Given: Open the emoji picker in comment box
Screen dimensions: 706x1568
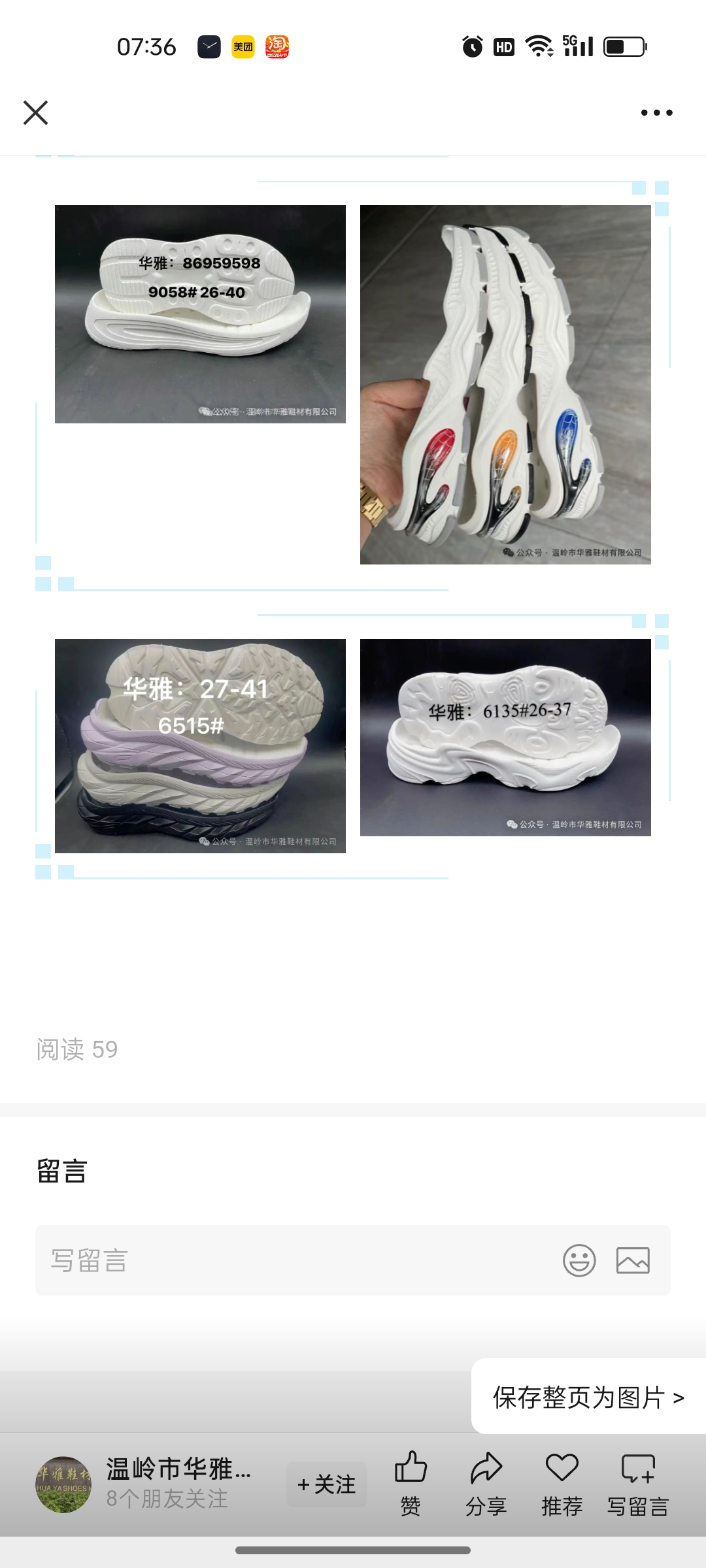Looking at the screenshot, I should pyautogui.click(x=579, y=1260).
